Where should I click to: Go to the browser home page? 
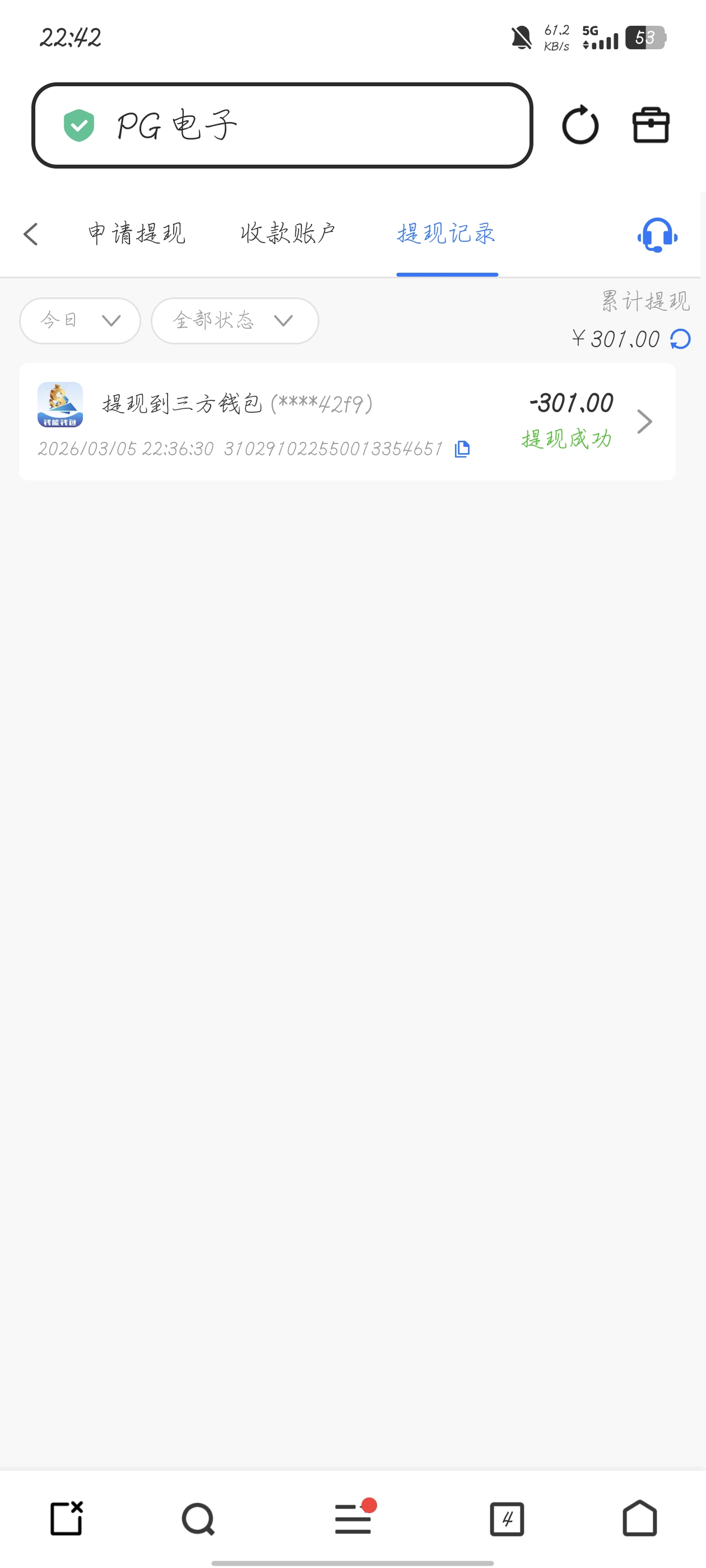coord(640,1519)
